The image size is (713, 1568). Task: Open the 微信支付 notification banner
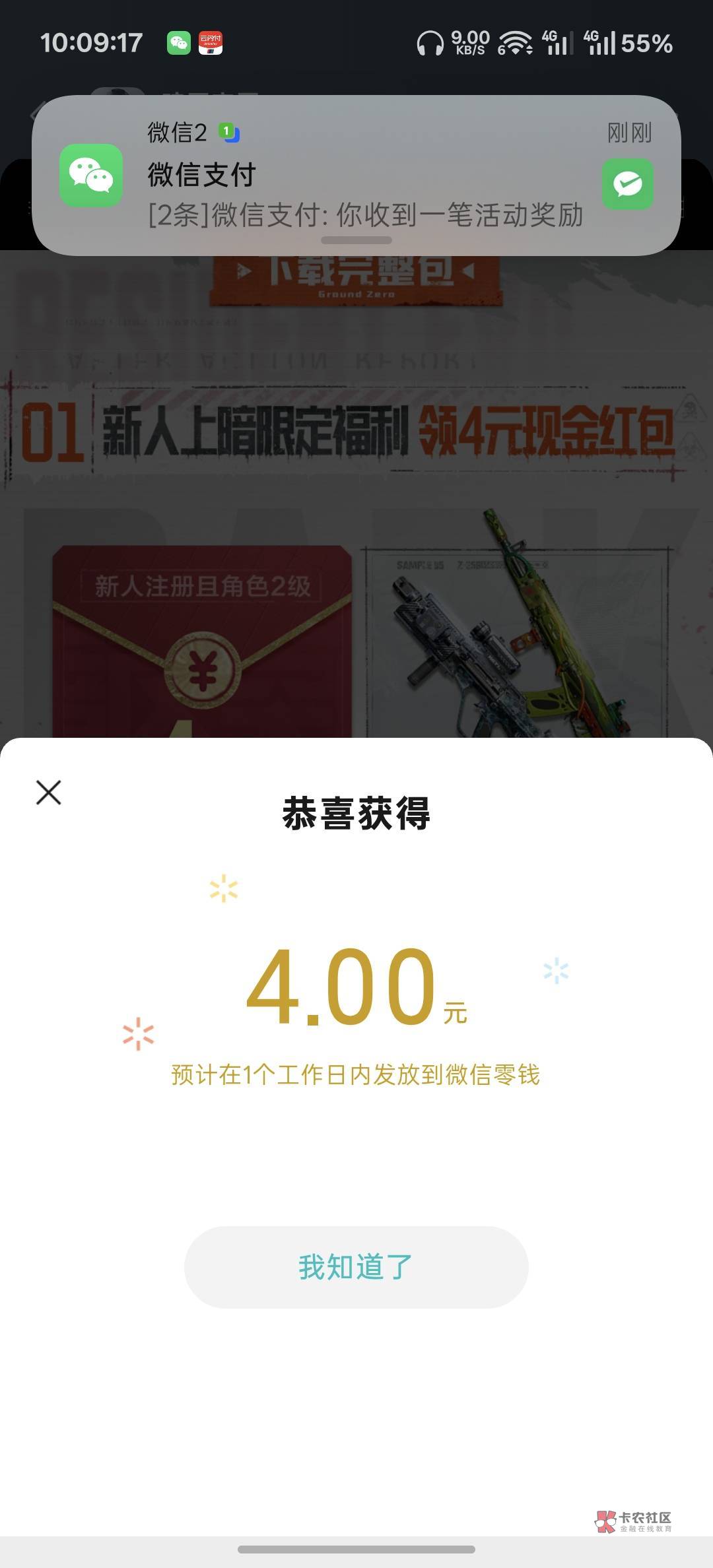(x=356, y=176)
